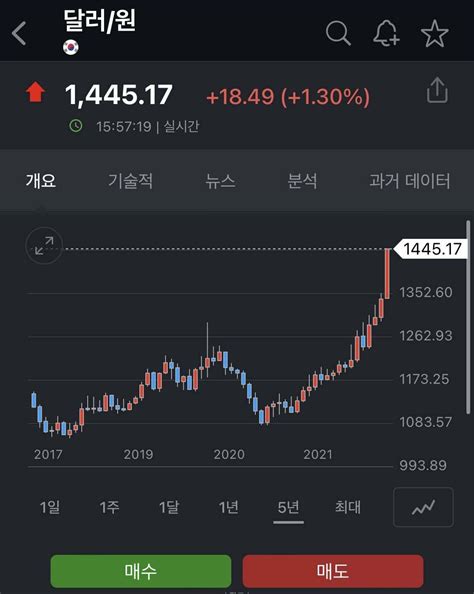
Task: Choose the 5년 chart range
Action: tap(288, 508)
